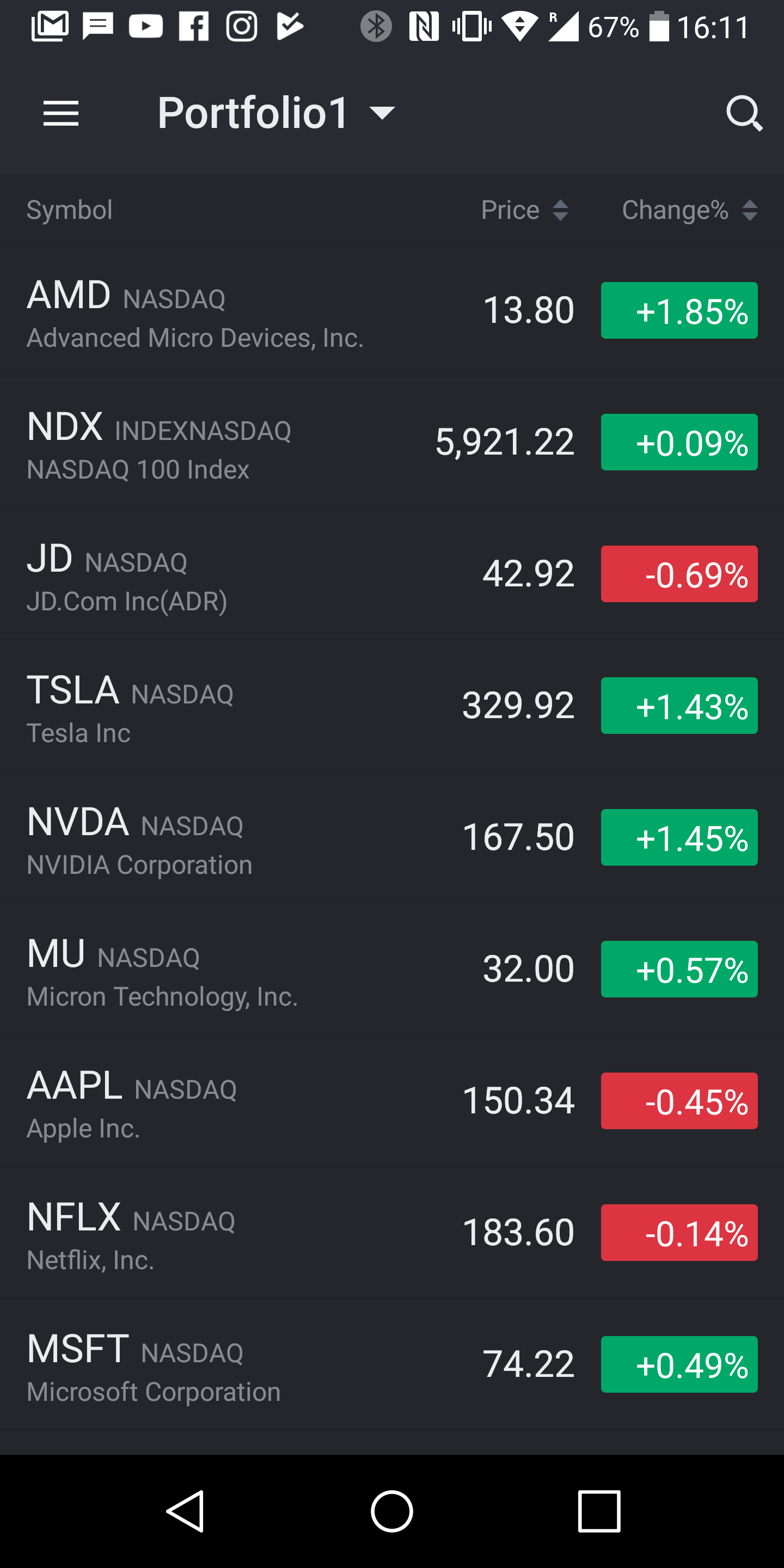Viewport: 784px width, 1568px height.
Task: Open the hamburger drawer menu
Action: pos(61,113)
